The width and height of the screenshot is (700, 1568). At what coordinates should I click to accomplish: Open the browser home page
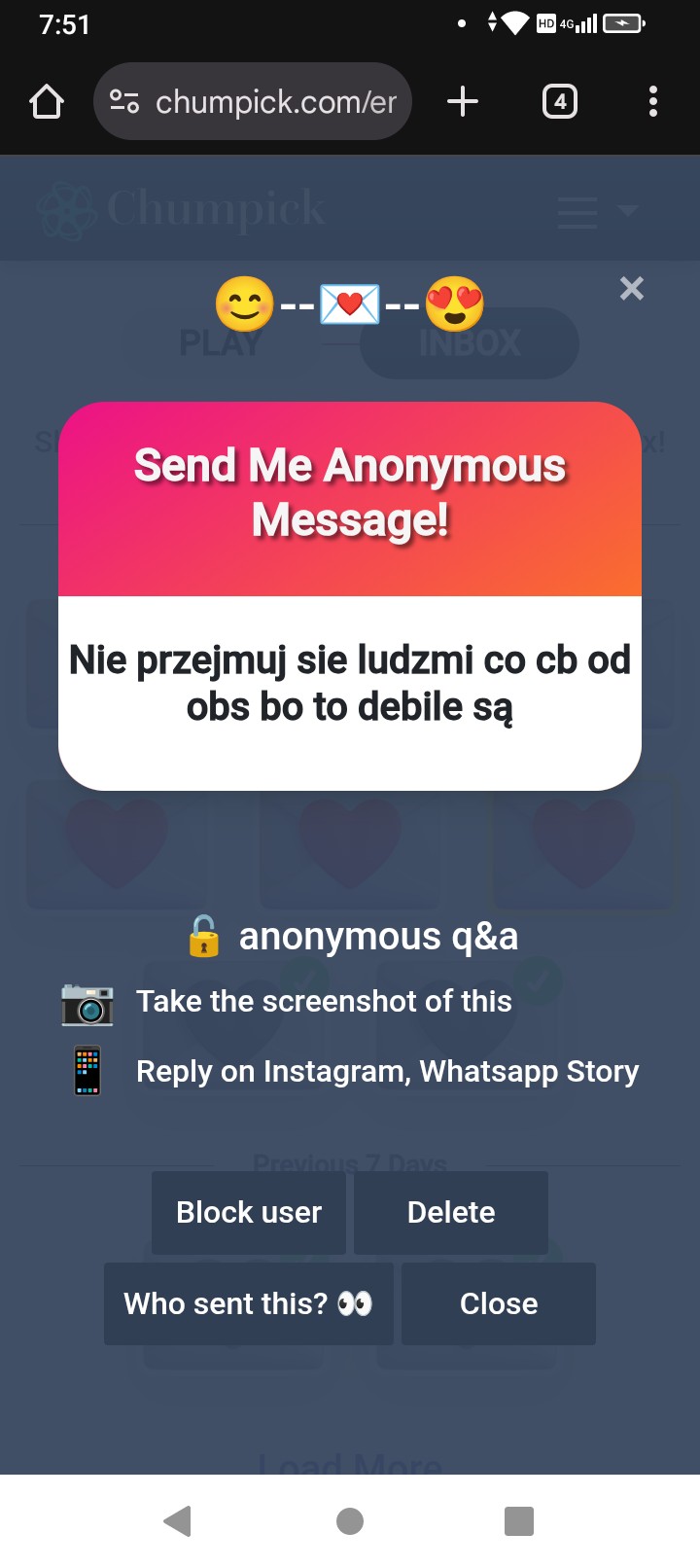[47, 101]
